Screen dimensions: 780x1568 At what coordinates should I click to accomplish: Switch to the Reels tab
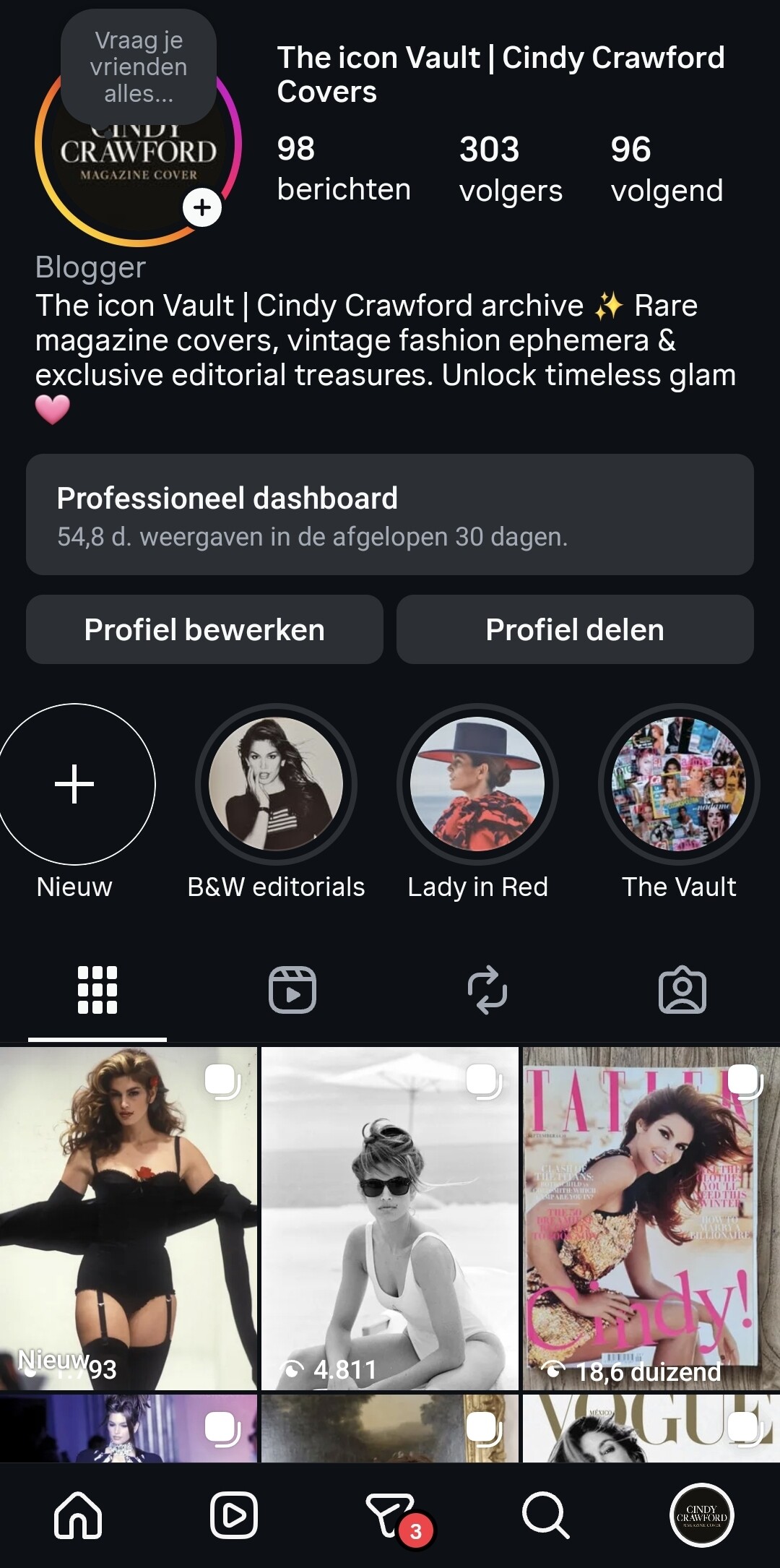(292, 990)
